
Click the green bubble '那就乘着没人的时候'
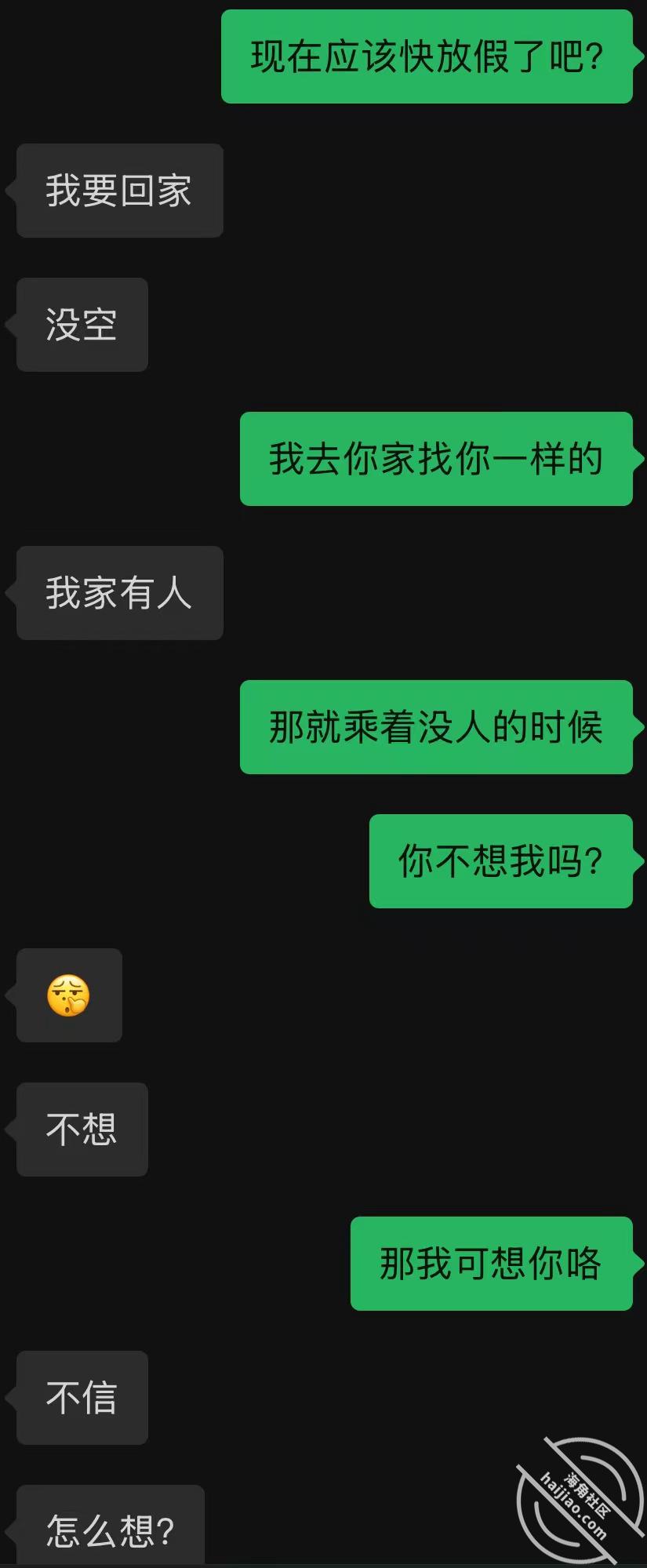coord(436,727)
